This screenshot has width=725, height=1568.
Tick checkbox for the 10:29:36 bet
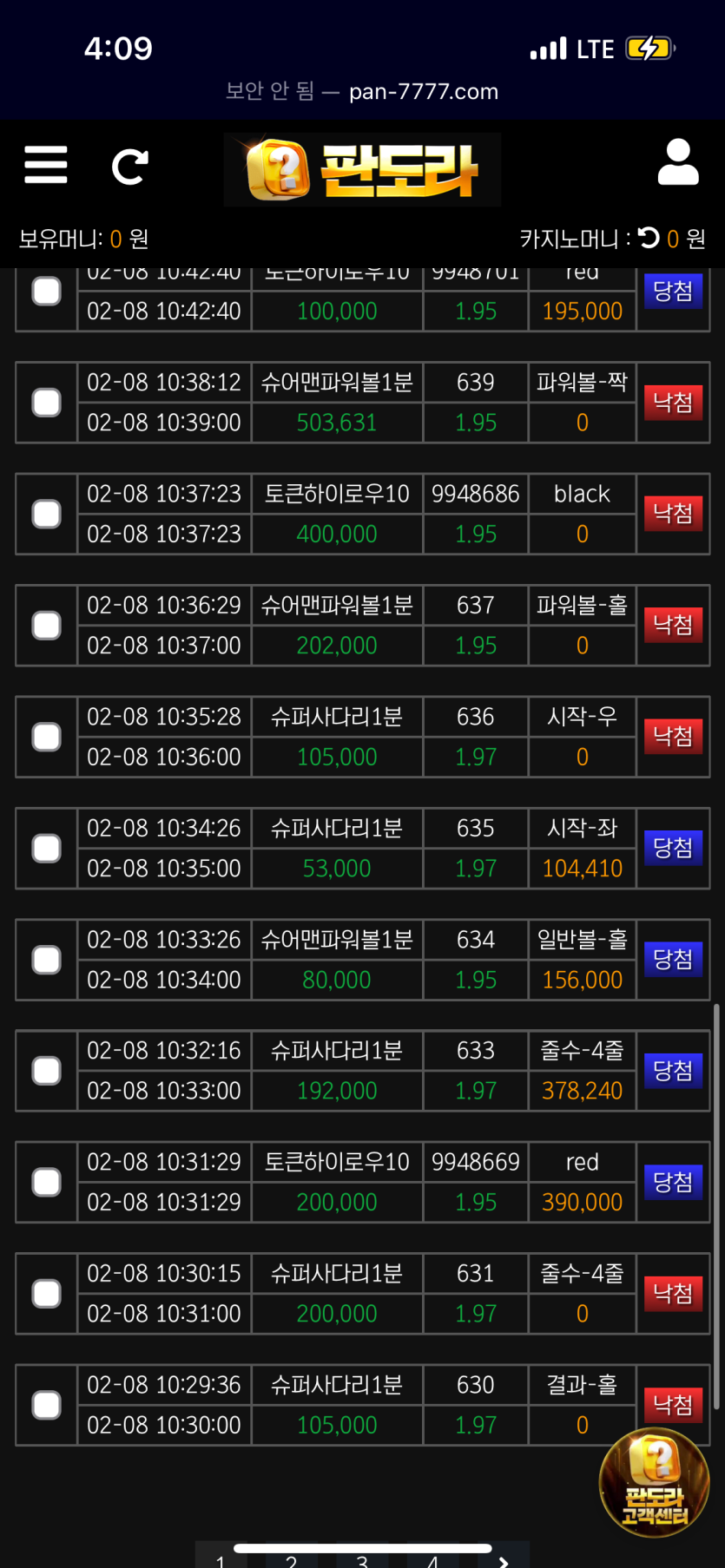pyautogui.click(x=47, y=1405)
